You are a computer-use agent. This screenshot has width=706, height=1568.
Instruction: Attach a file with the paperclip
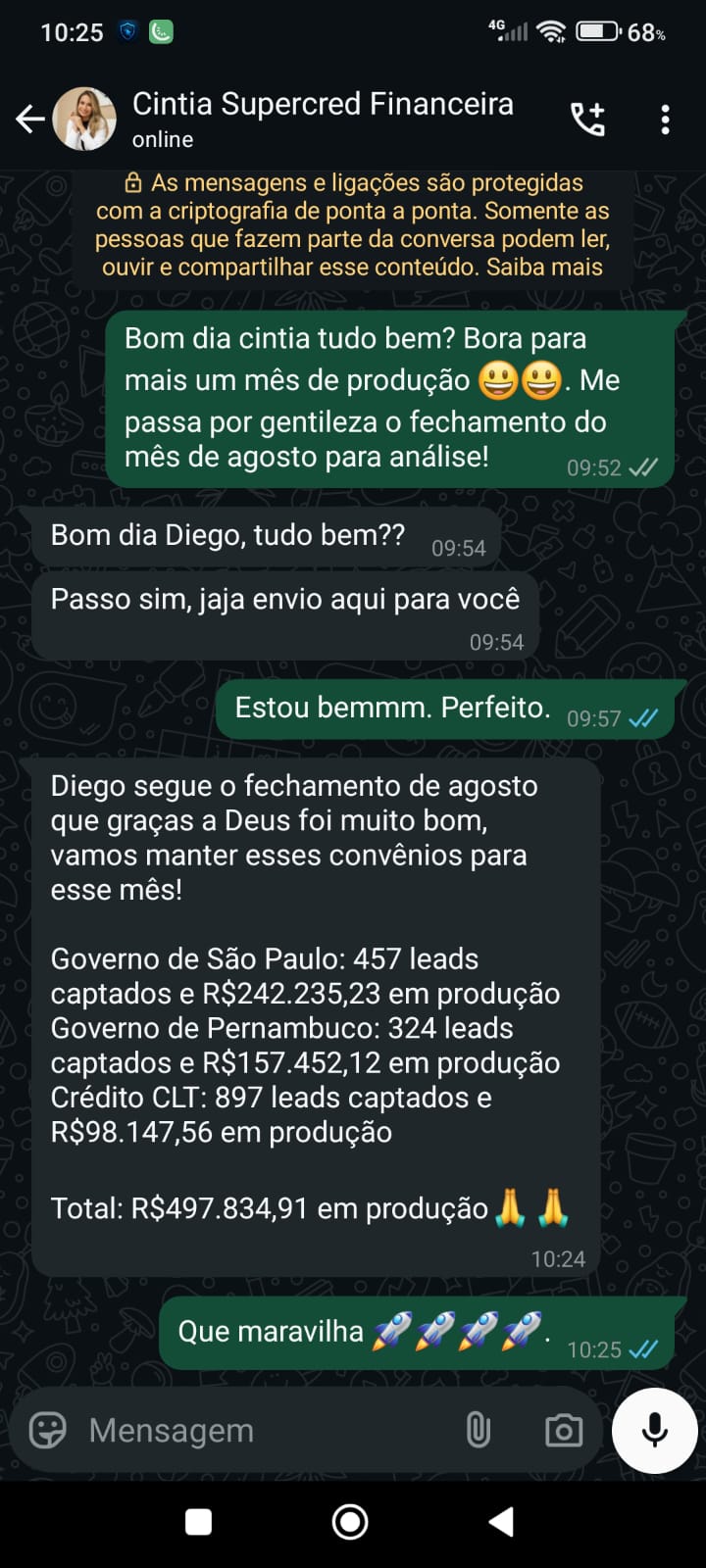click(479, 1431)
